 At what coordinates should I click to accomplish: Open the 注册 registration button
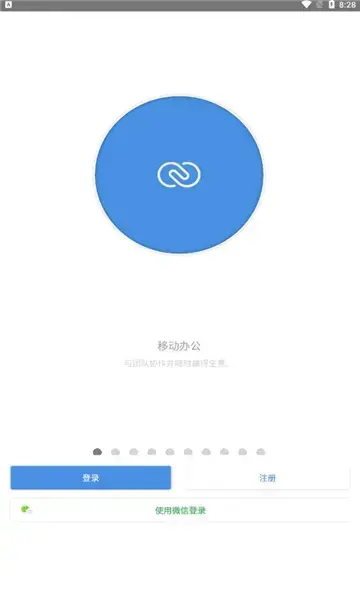point(267,478)
